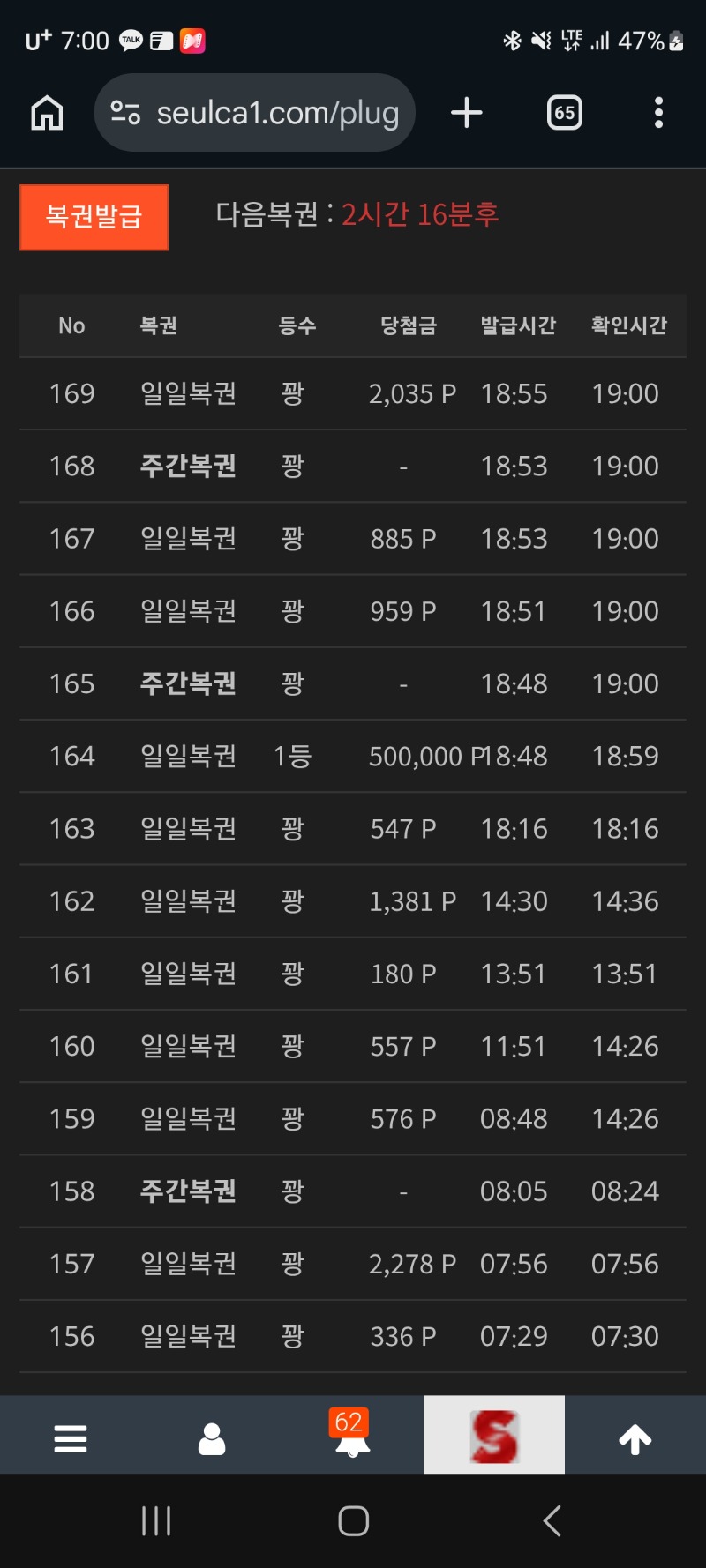Open a new browser tab

pyautogui.click(x=466, y=113)
